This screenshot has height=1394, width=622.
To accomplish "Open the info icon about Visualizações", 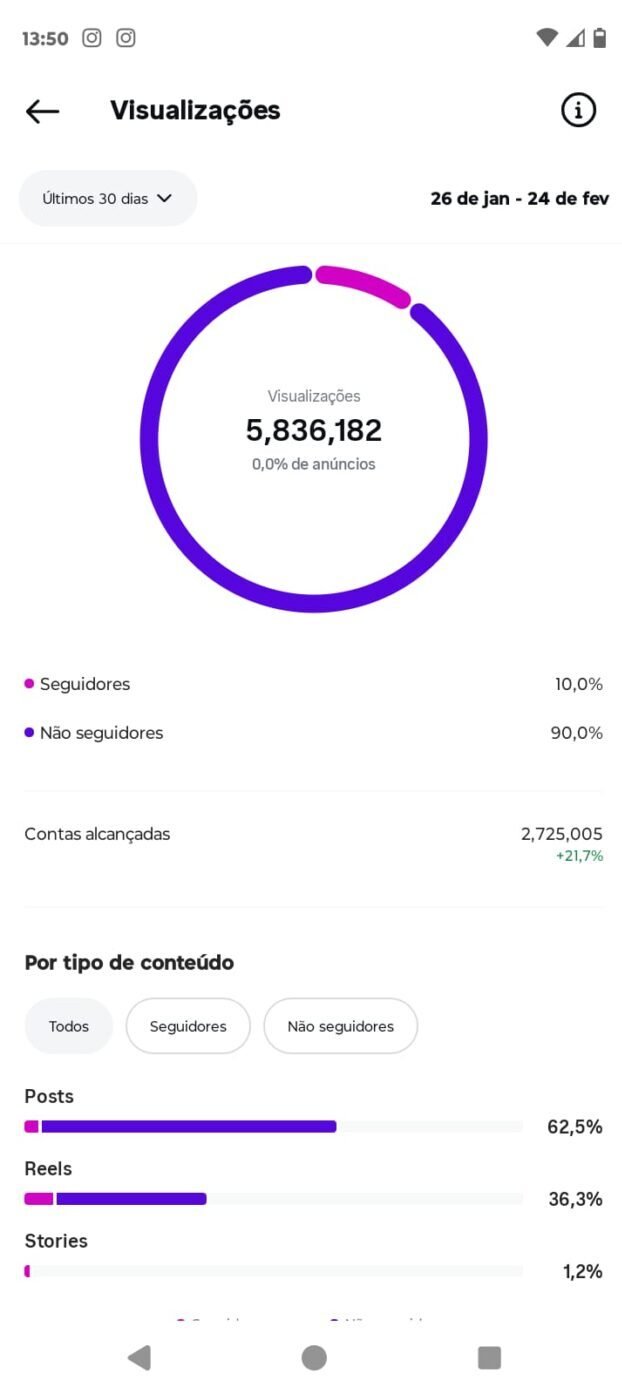I will 578,110.
